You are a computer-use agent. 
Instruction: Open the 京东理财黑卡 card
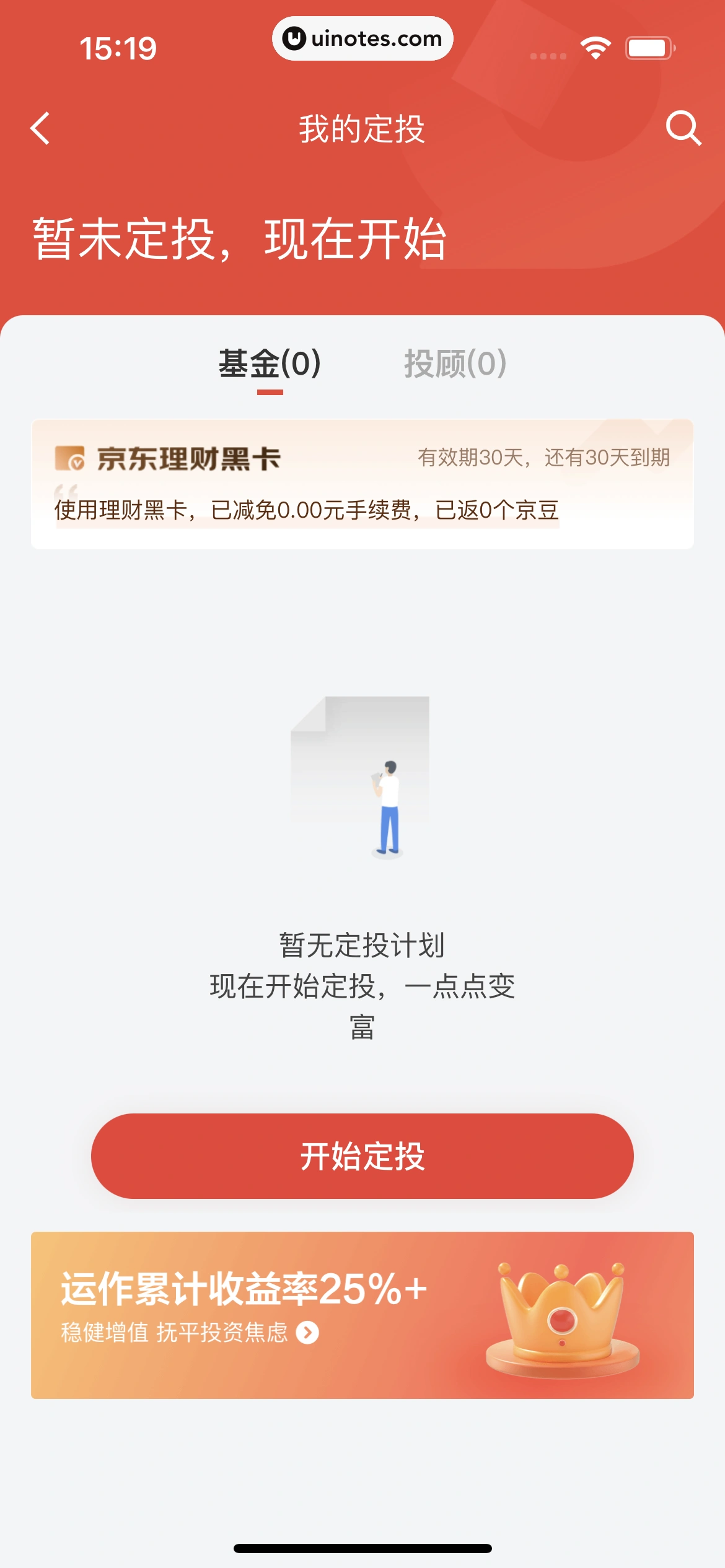[x=362, y=484]
